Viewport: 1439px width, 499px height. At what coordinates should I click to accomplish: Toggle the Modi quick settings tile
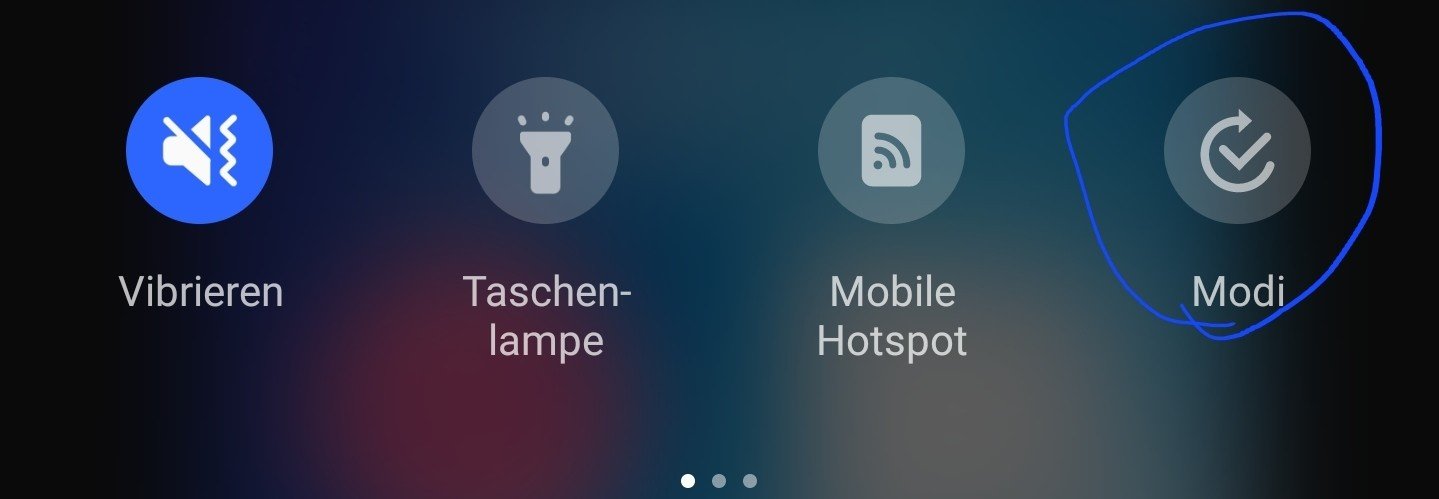pos(1237,151)
